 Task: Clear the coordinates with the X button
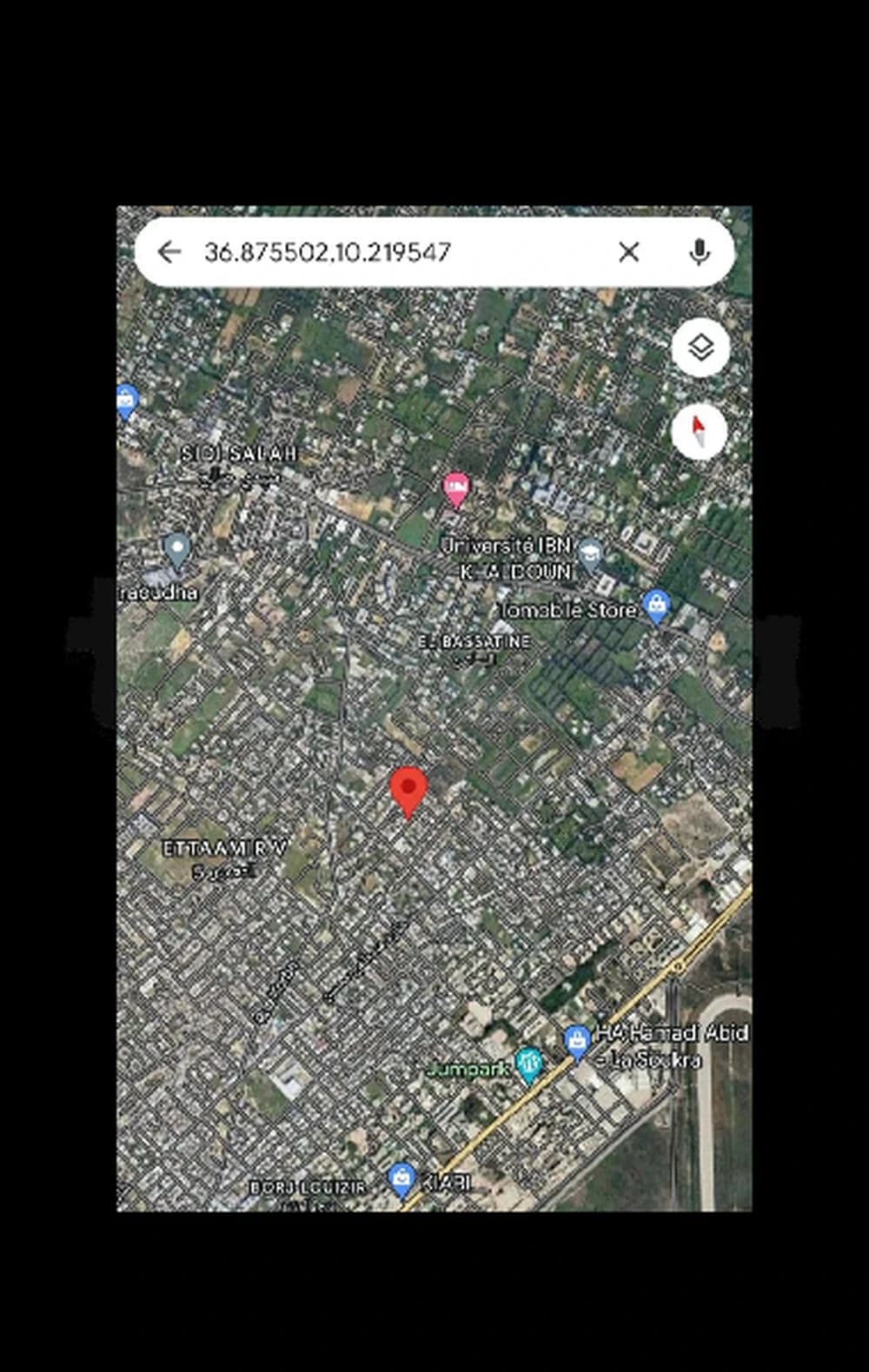point(628,253)
